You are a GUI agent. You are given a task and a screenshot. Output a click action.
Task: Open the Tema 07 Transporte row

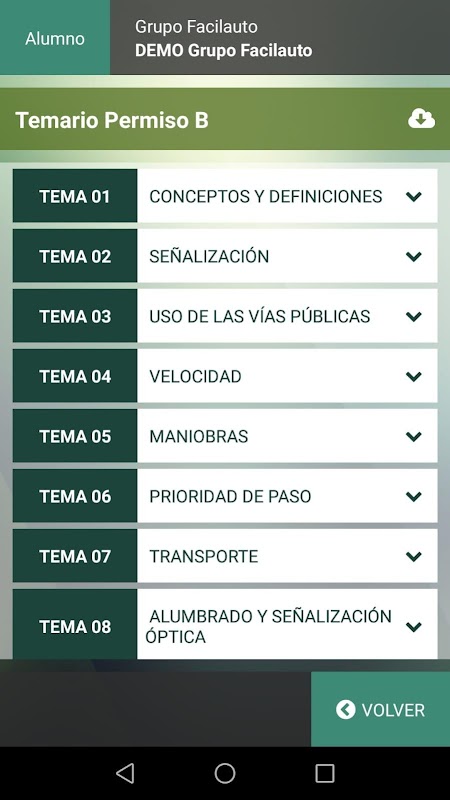(x=225, y=556)
